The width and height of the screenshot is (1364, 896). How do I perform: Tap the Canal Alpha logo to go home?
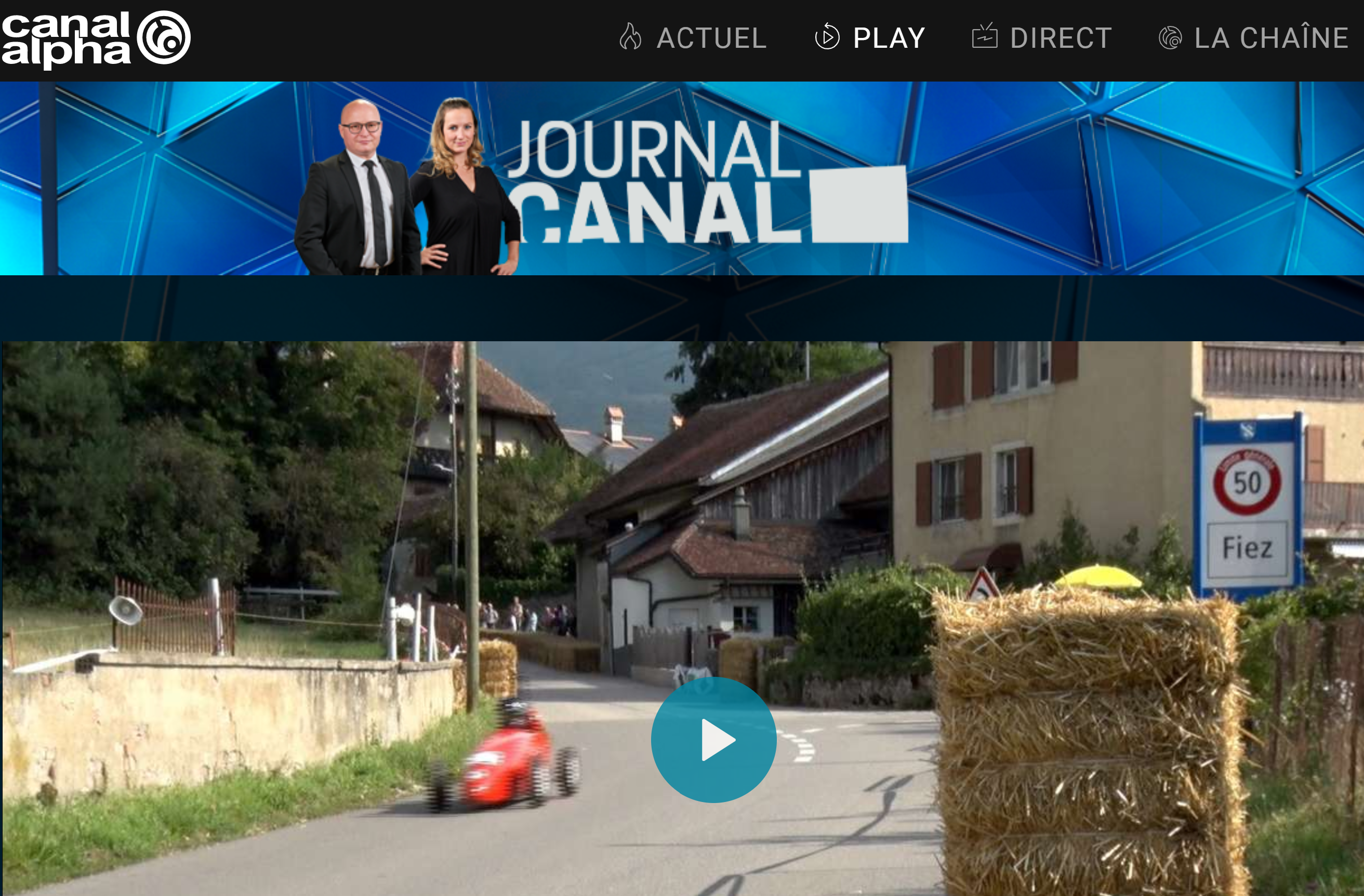pyautogui.click(x=95, y=39)
